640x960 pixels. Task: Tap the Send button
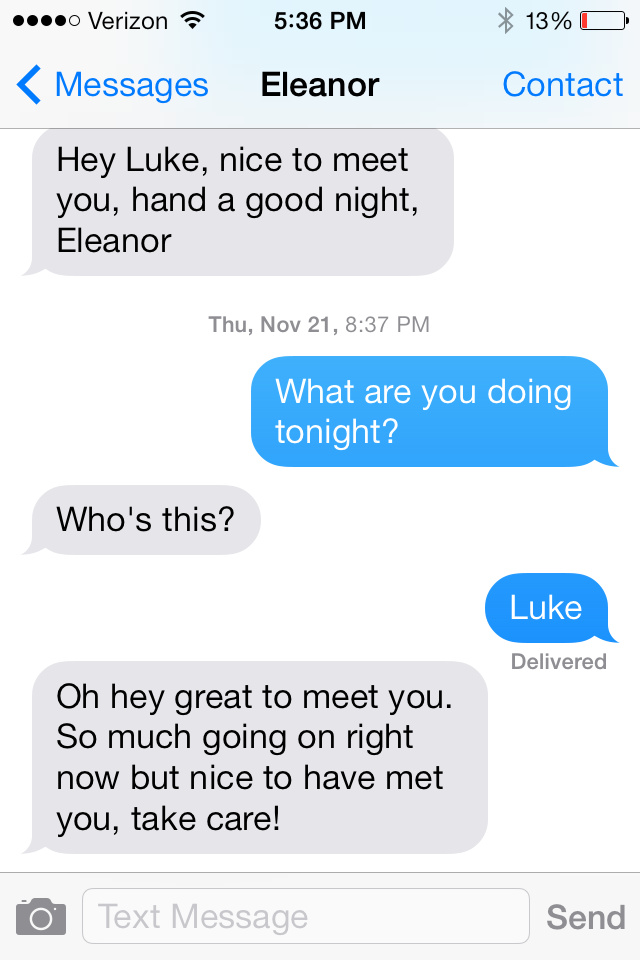(x=585, y=916)
